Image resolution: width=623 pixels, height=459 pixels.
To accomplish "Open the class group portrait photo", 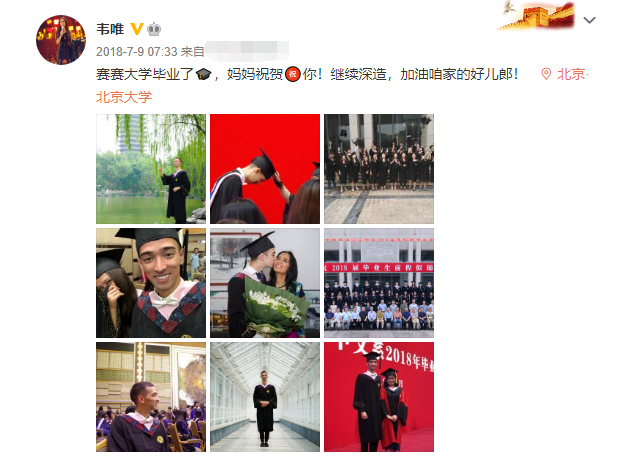I will pos(379,283).
